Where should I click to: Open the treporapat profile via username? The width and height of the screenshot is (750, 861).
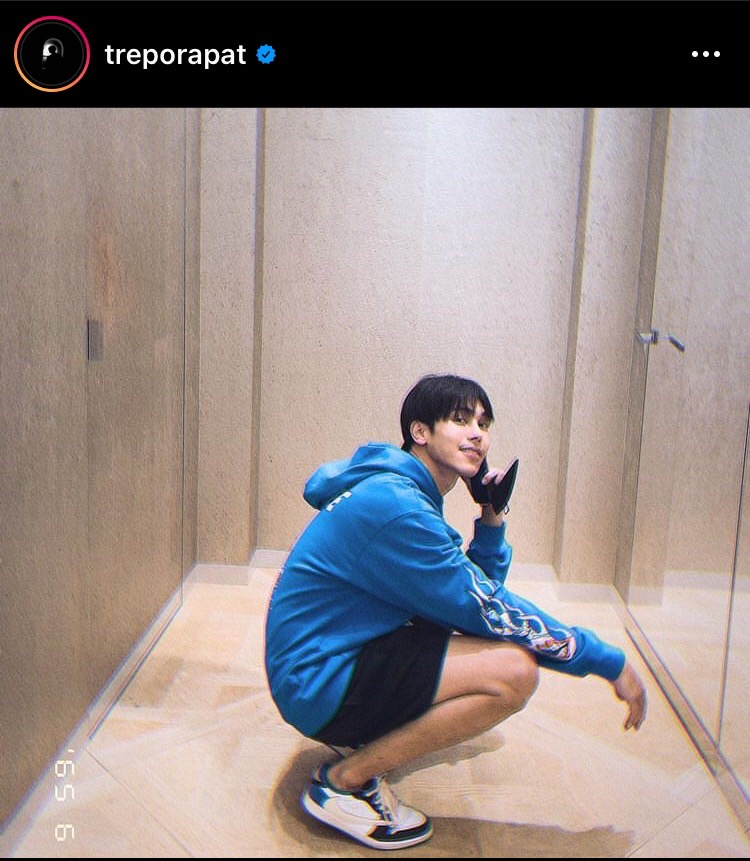[175, 55]
